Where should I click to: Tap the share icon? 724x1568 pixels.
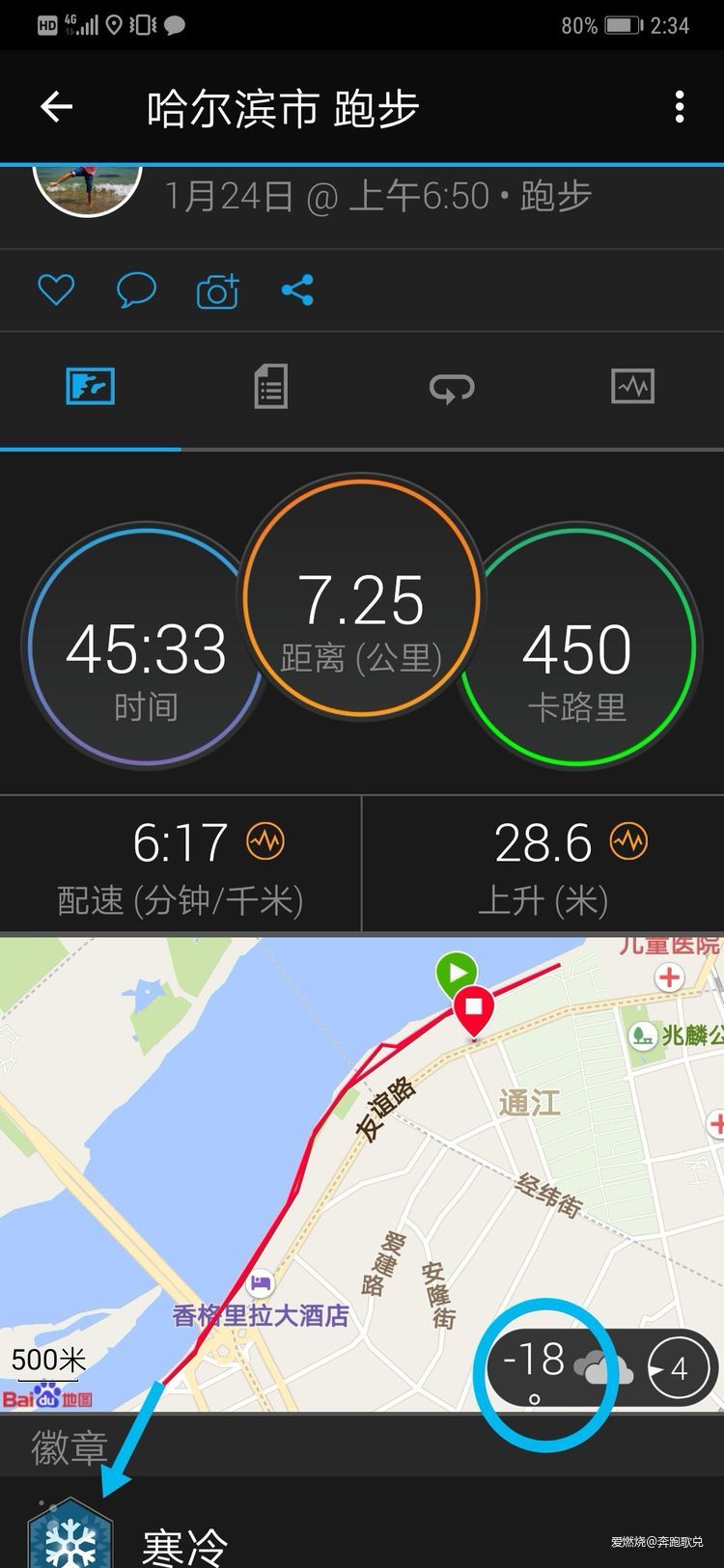[297, 287]
